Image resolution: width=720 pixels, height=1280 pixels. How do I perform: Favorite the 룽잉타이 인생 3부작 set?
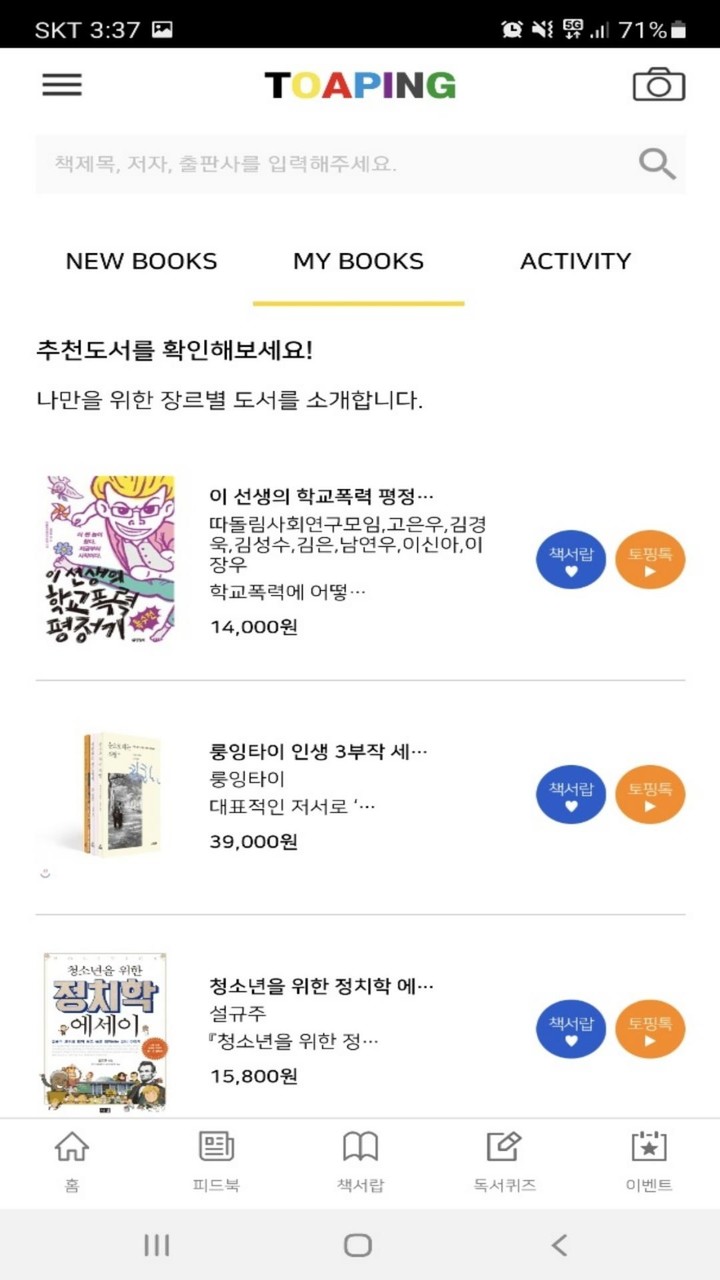[570, 794]
